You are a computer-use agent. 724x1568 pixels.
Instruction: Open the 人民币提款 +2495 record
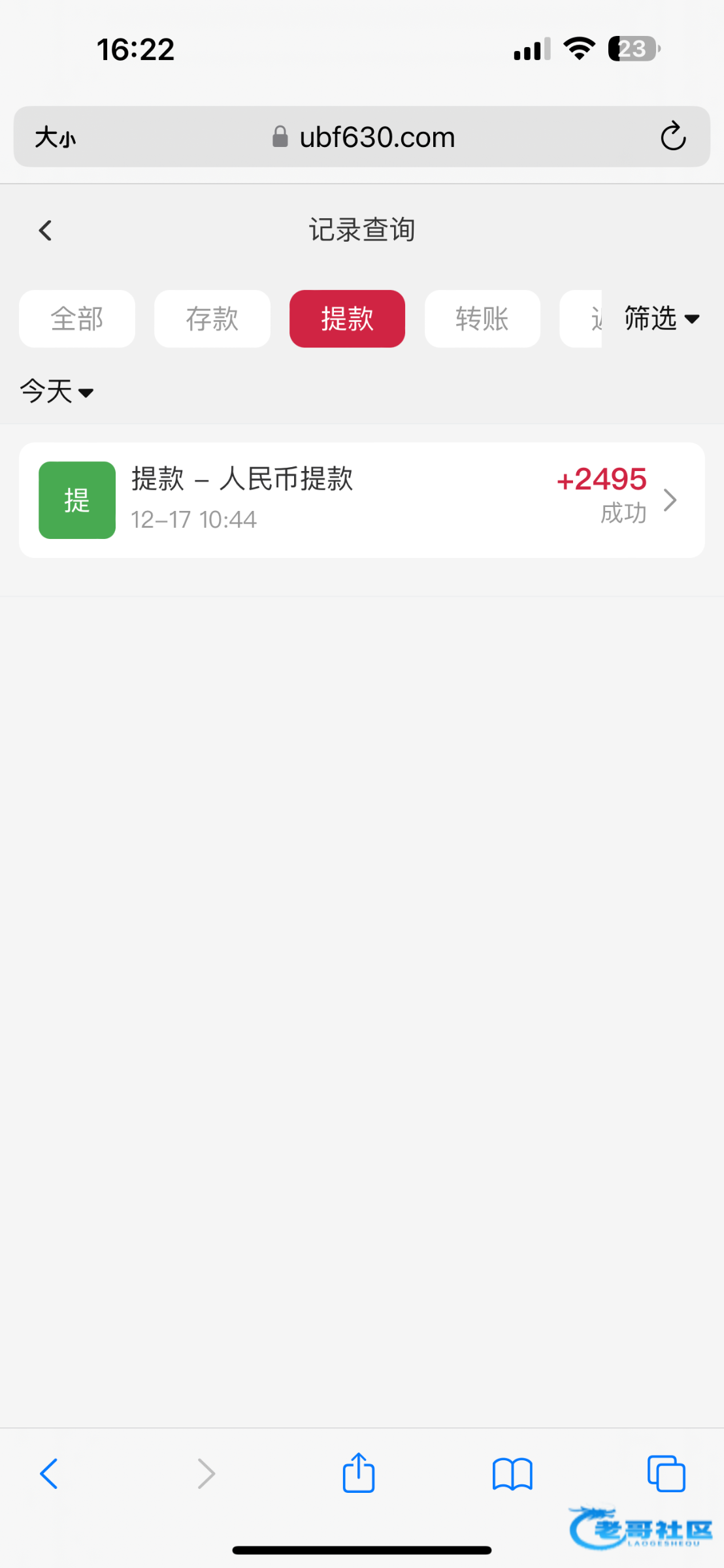[361, 500]
